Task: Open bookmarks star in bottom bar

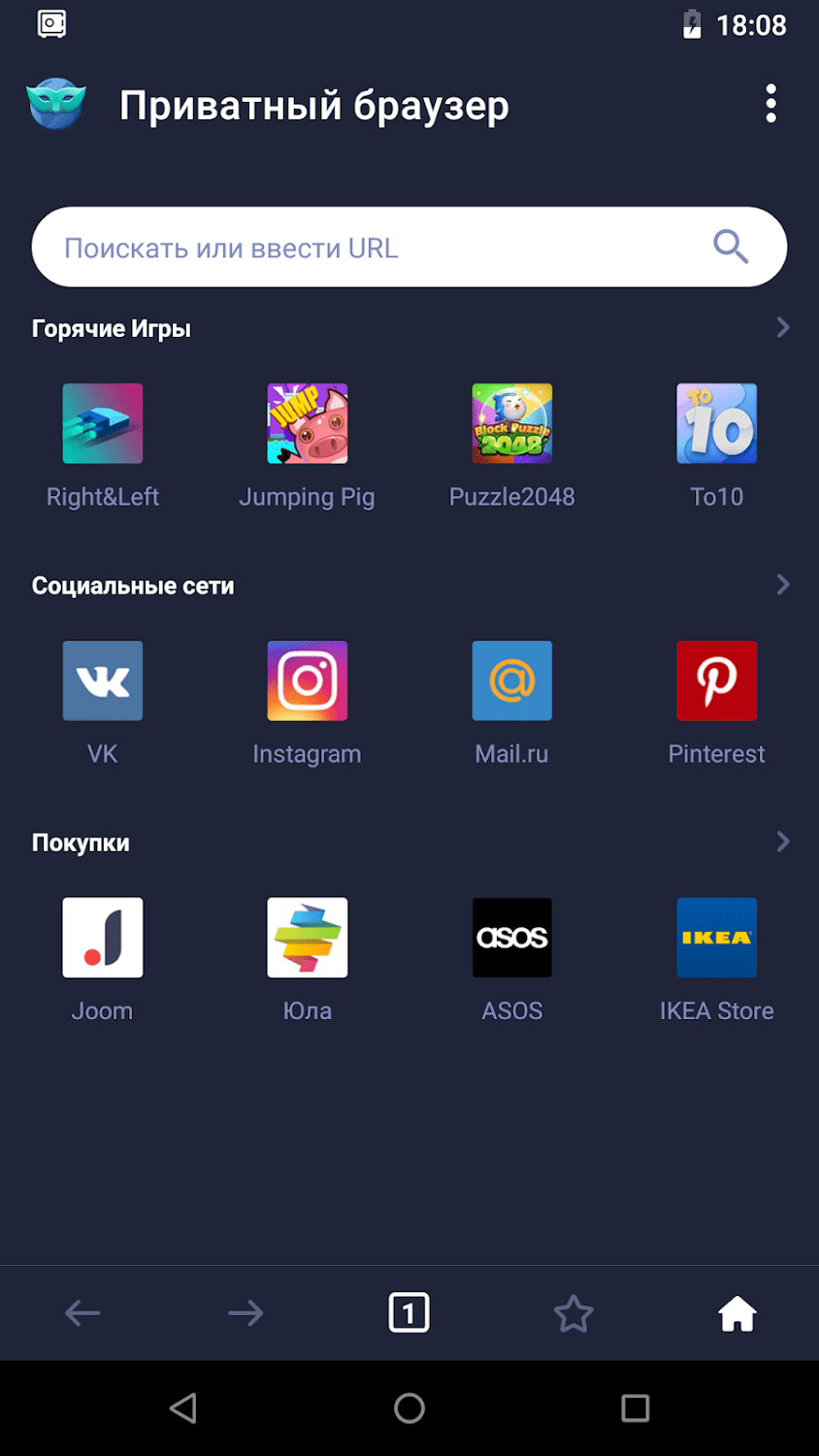Action: pyautogui.click(x=573, y=1313)
